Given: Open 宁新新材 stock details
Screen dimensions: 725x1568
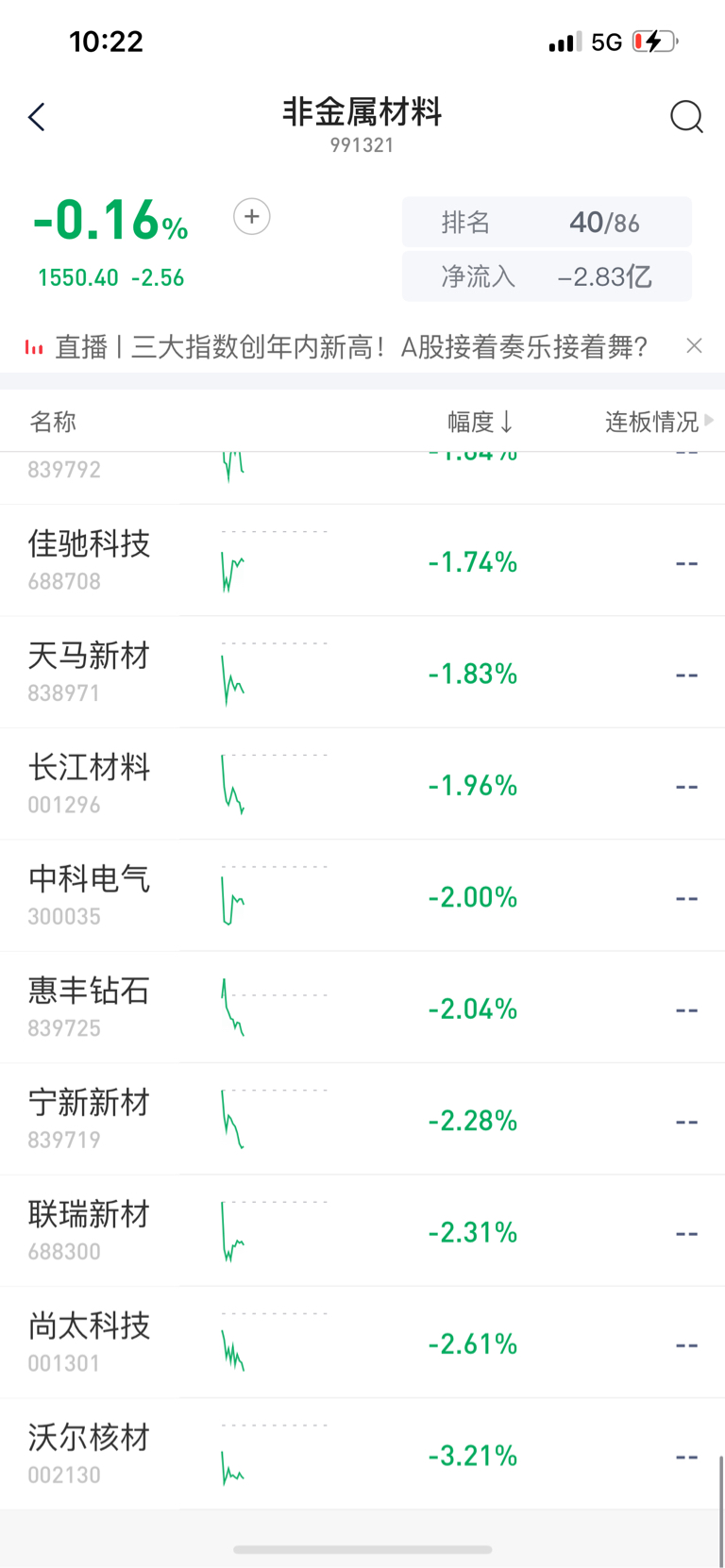Looking at the screenshot, I should pyautogui.click(x=362, y=1119).
